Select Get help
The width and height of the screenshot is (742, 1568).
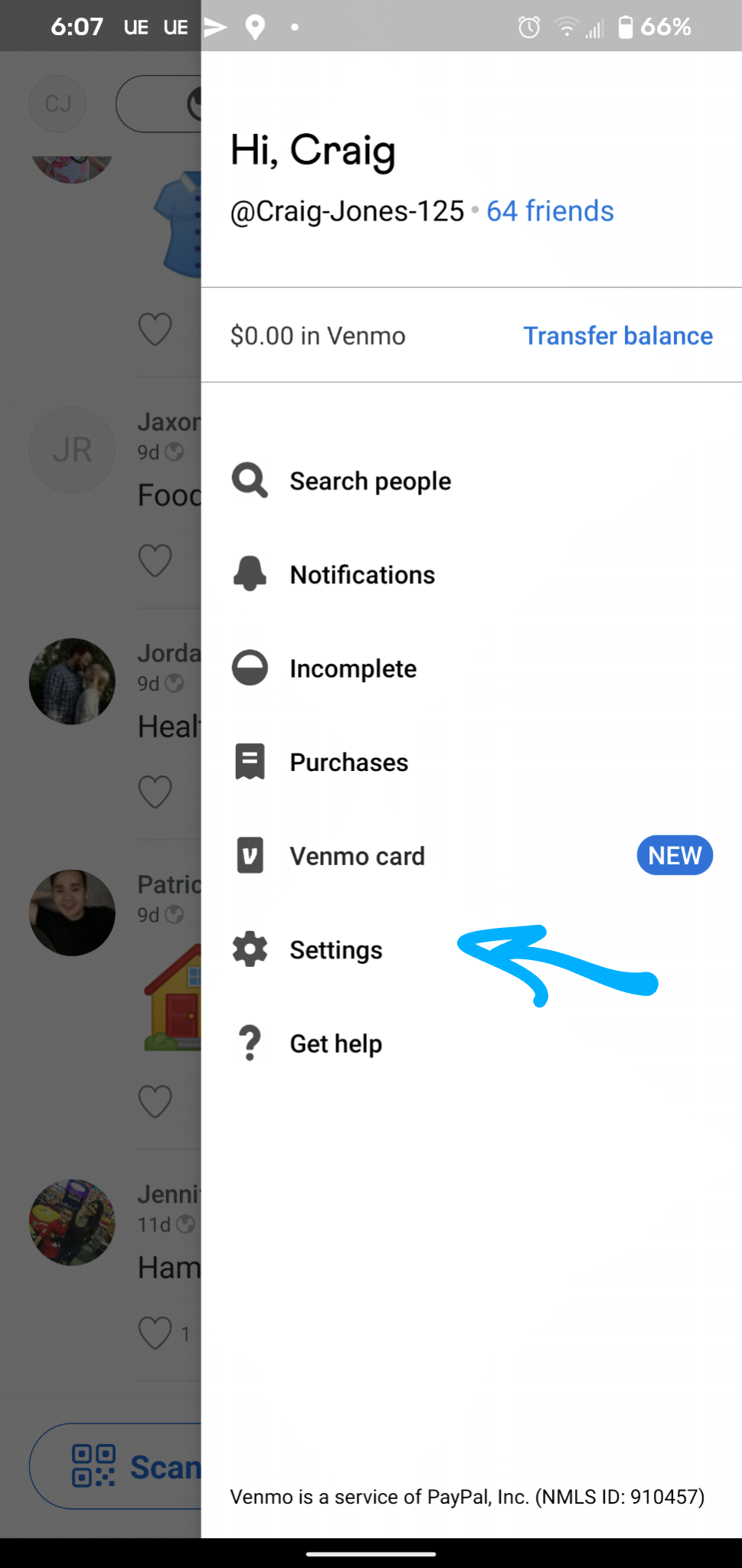pos(335,1044)
